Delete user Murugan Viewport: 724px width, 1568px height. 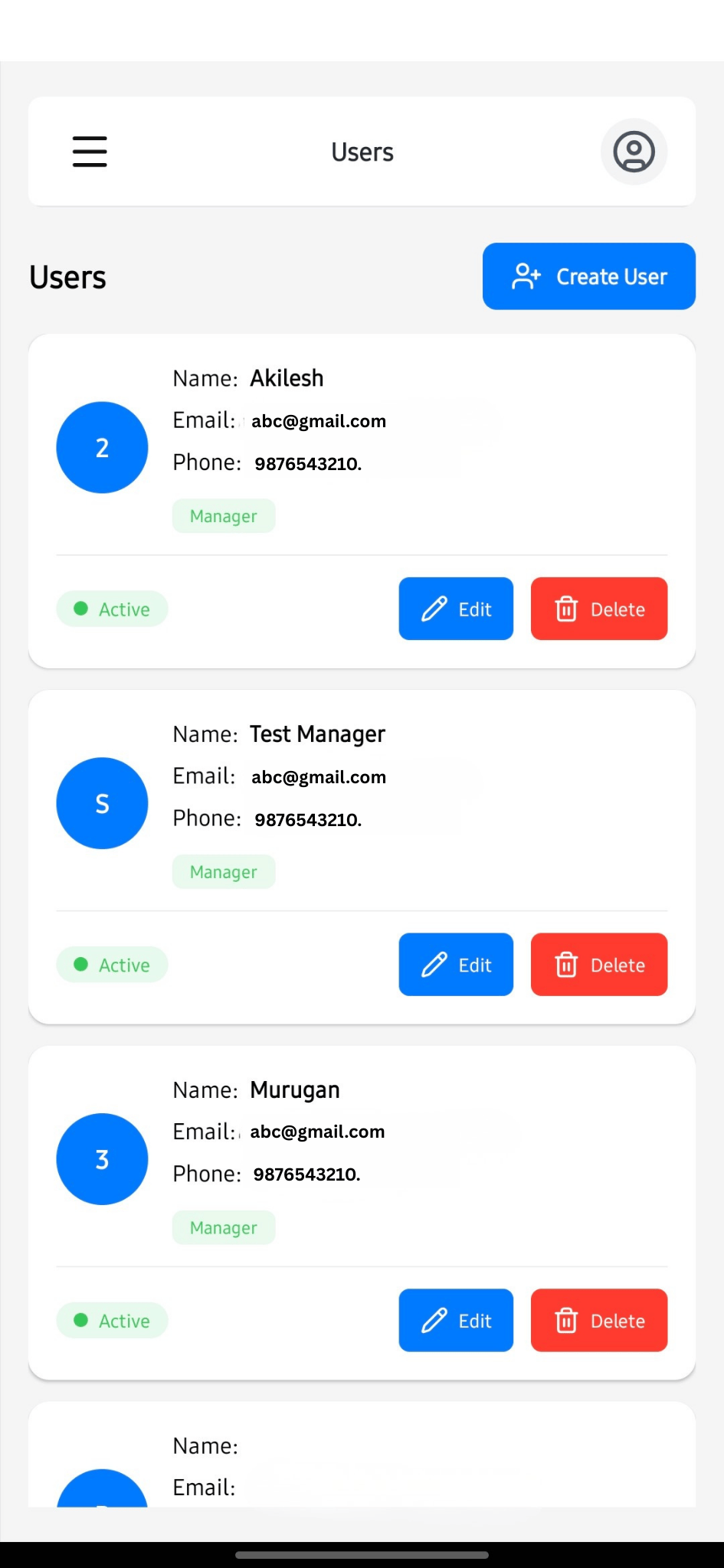(x=598, y=1320)
